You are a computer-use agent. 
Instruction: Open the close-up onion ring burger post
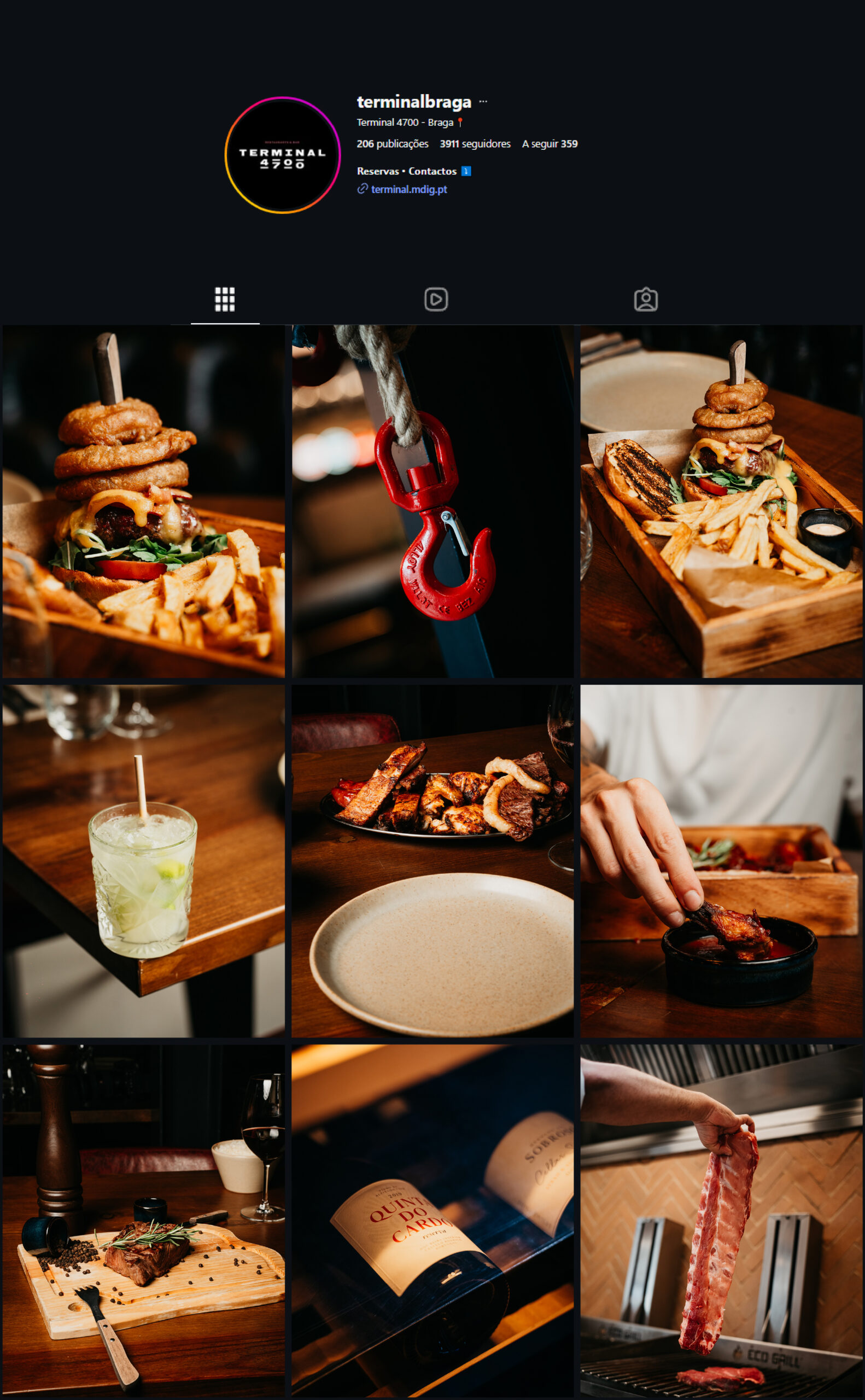click(144, 501)
